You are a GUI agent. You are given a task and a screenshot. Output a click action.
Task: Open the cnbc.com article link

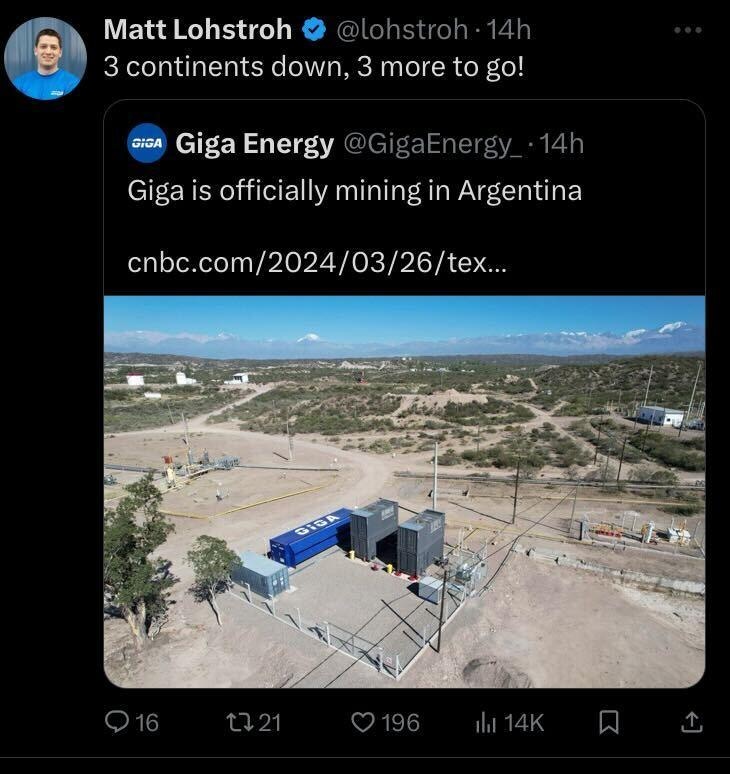pyautogui.click(x=318, y=263)
